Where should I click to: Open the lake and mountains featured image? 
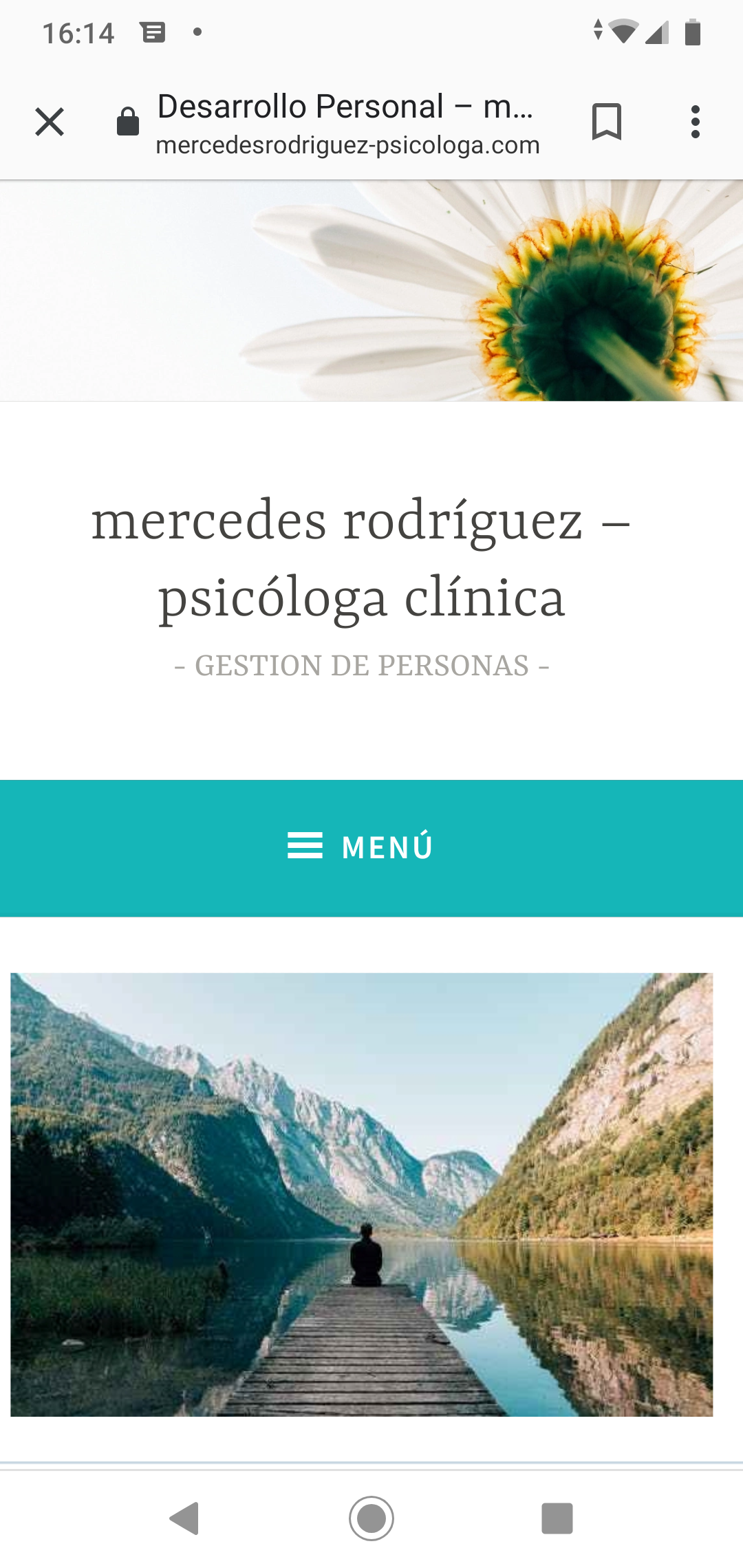[362, 1194]
